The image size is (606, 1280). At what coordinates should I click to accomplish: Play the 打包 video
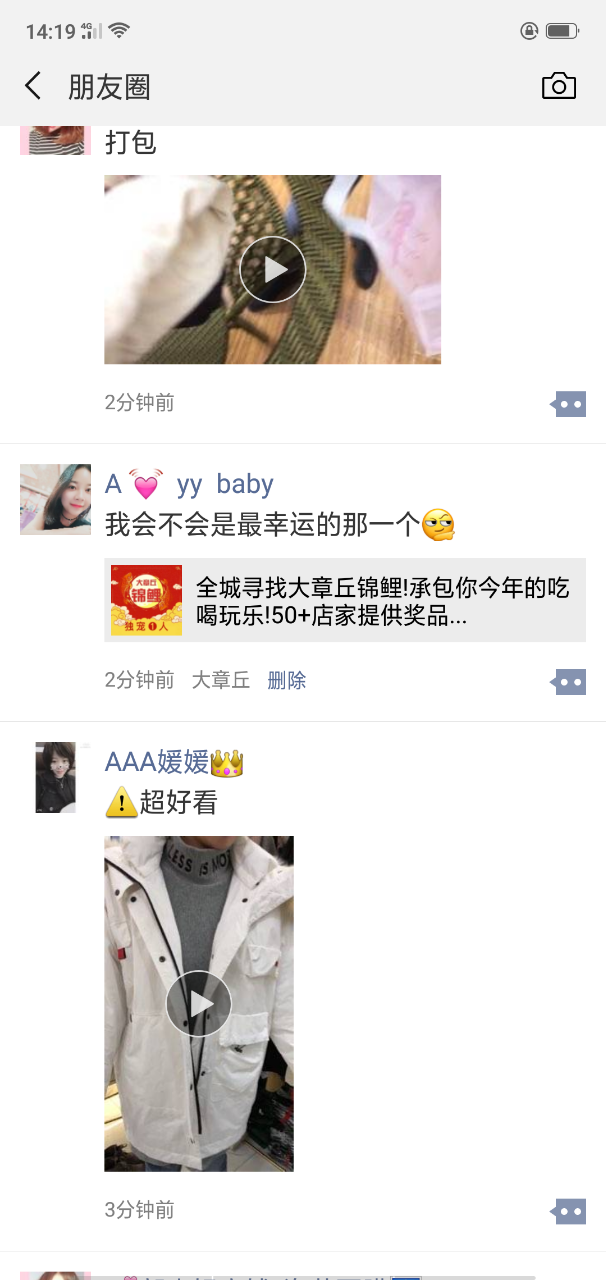[x=272, y=269]
